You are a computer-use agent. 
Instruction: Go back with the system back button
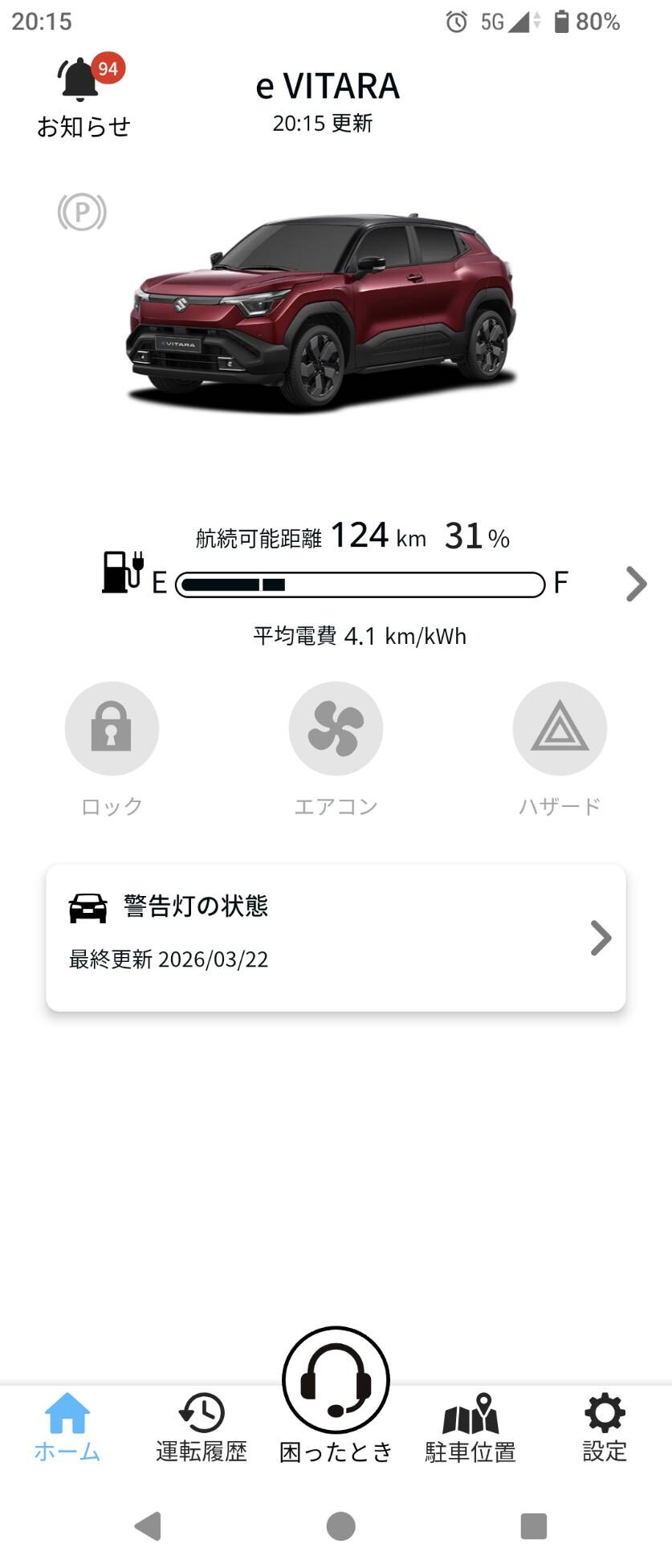coord(148,1525)
